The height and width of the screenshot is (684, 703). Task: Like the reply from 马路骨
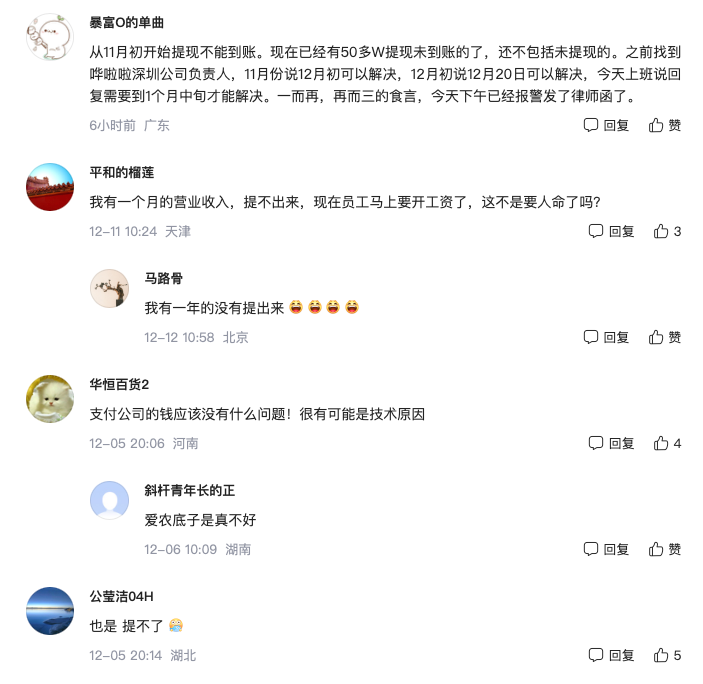pyautogui.click(x=665, y=337)
